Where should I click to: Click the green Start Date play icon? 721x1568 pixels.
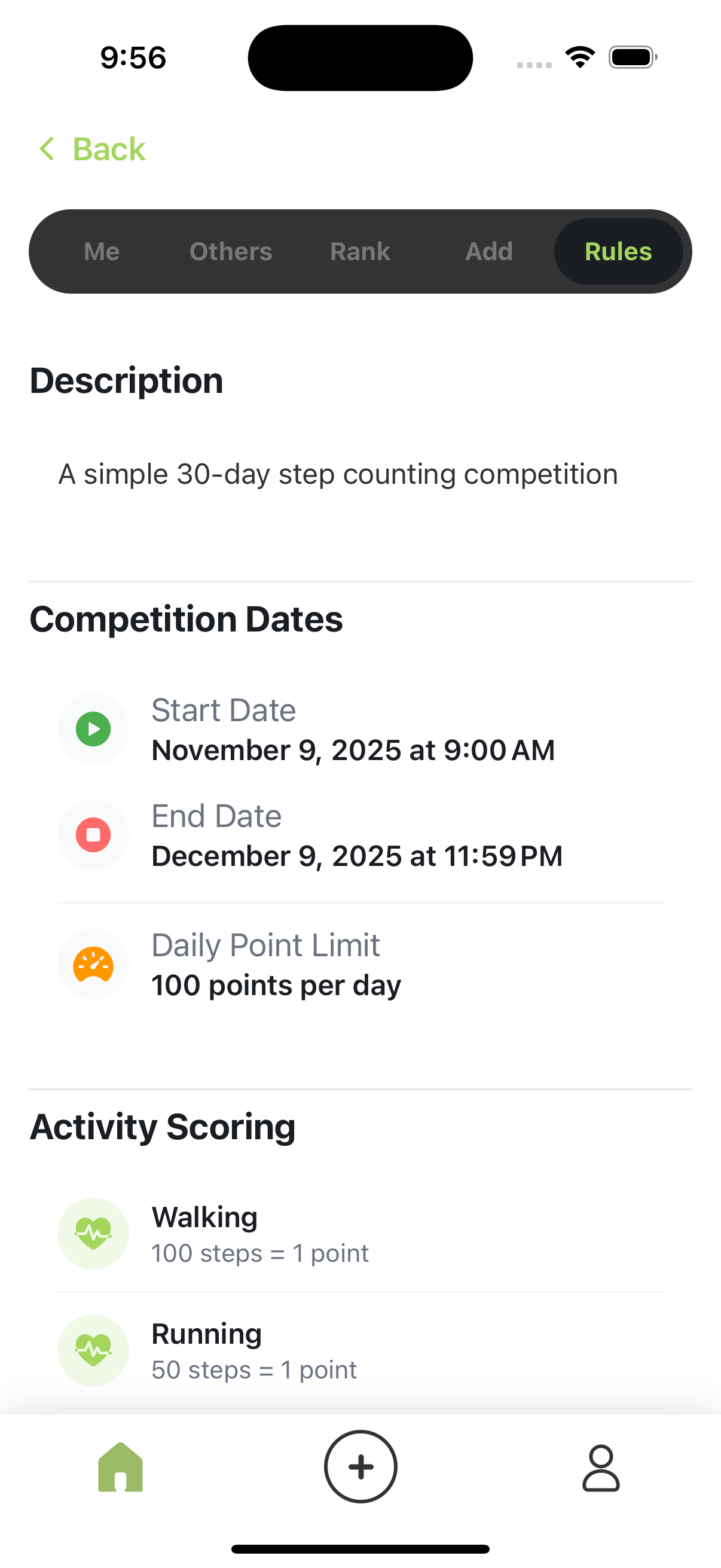point(93,728)
